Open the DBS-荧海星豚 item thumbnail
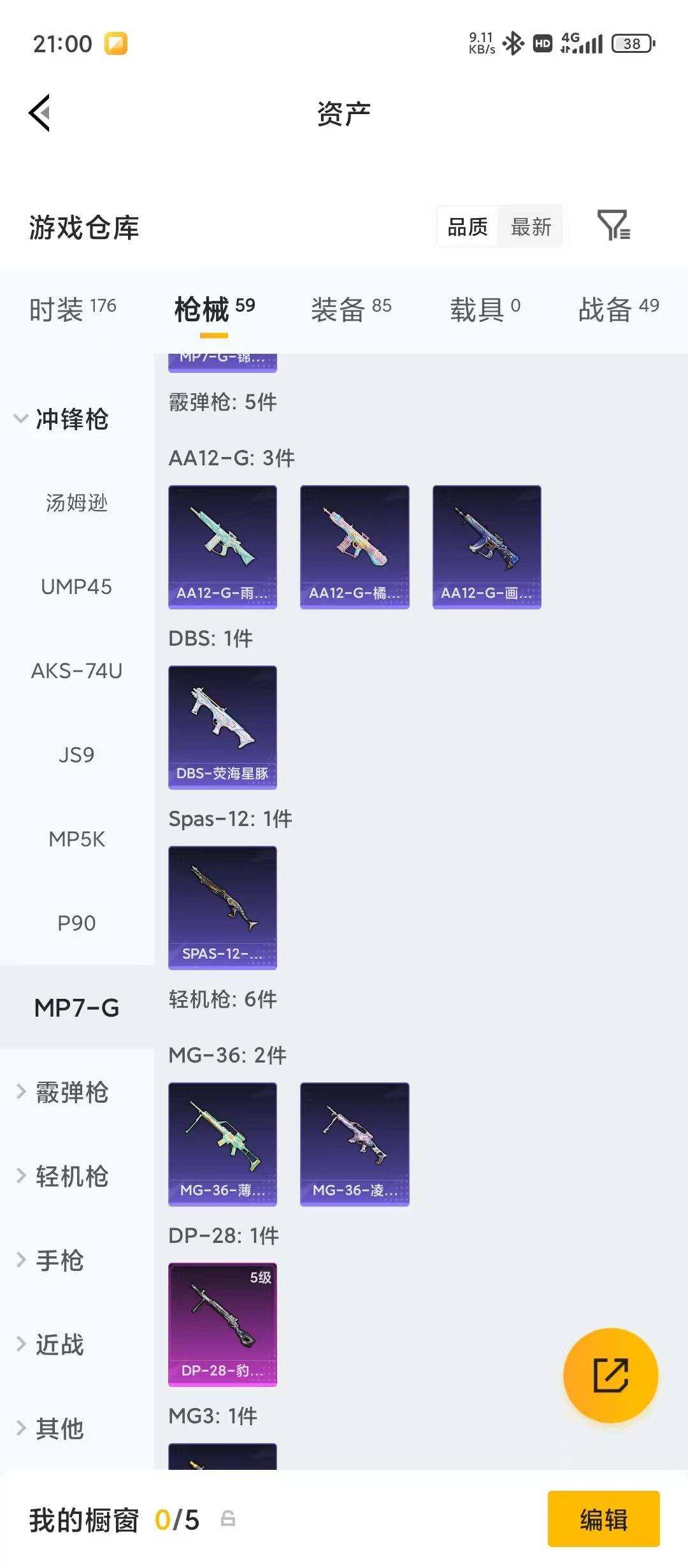The width and height of the screenshot is (688, 1568). [x=222, y=728]
